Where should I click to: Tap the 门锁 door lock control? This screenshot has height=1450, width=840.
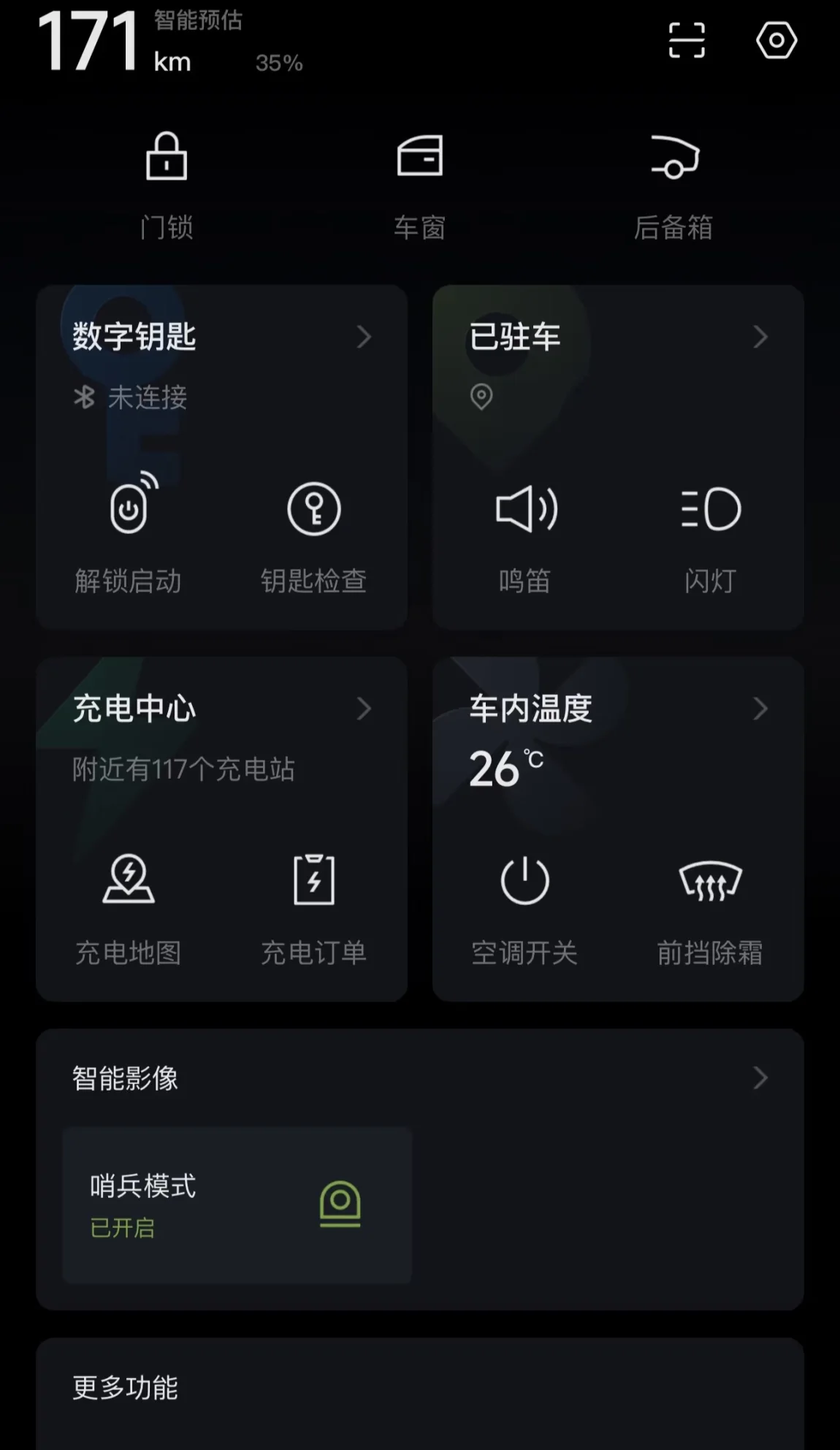167,186
